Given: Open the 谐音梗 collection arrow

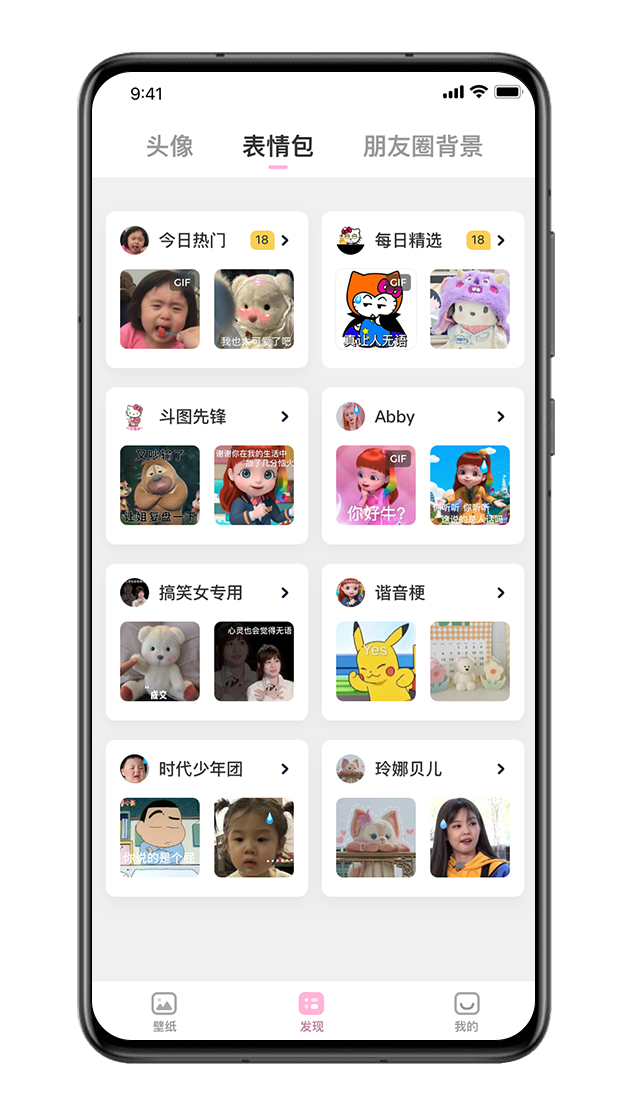Looking at the screenshot, I should [x=501, y=593].
